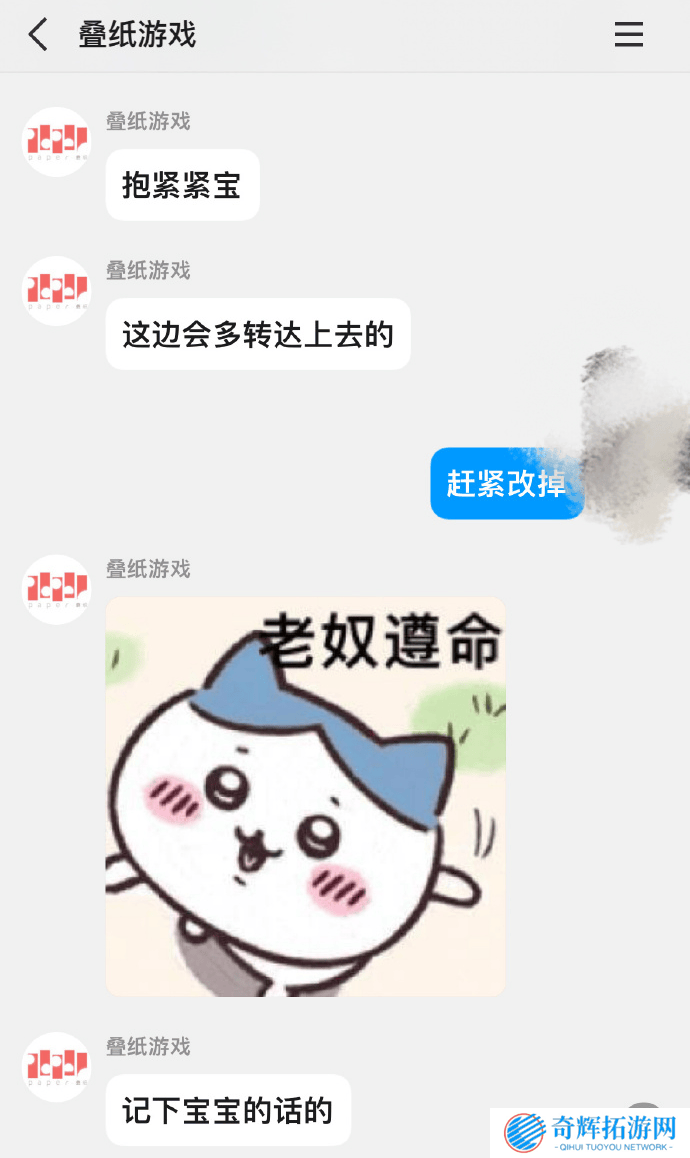Viewport: 690px width, 1158px height.
Task: Open the chat menu icon
Action: (x=629, y=35)
